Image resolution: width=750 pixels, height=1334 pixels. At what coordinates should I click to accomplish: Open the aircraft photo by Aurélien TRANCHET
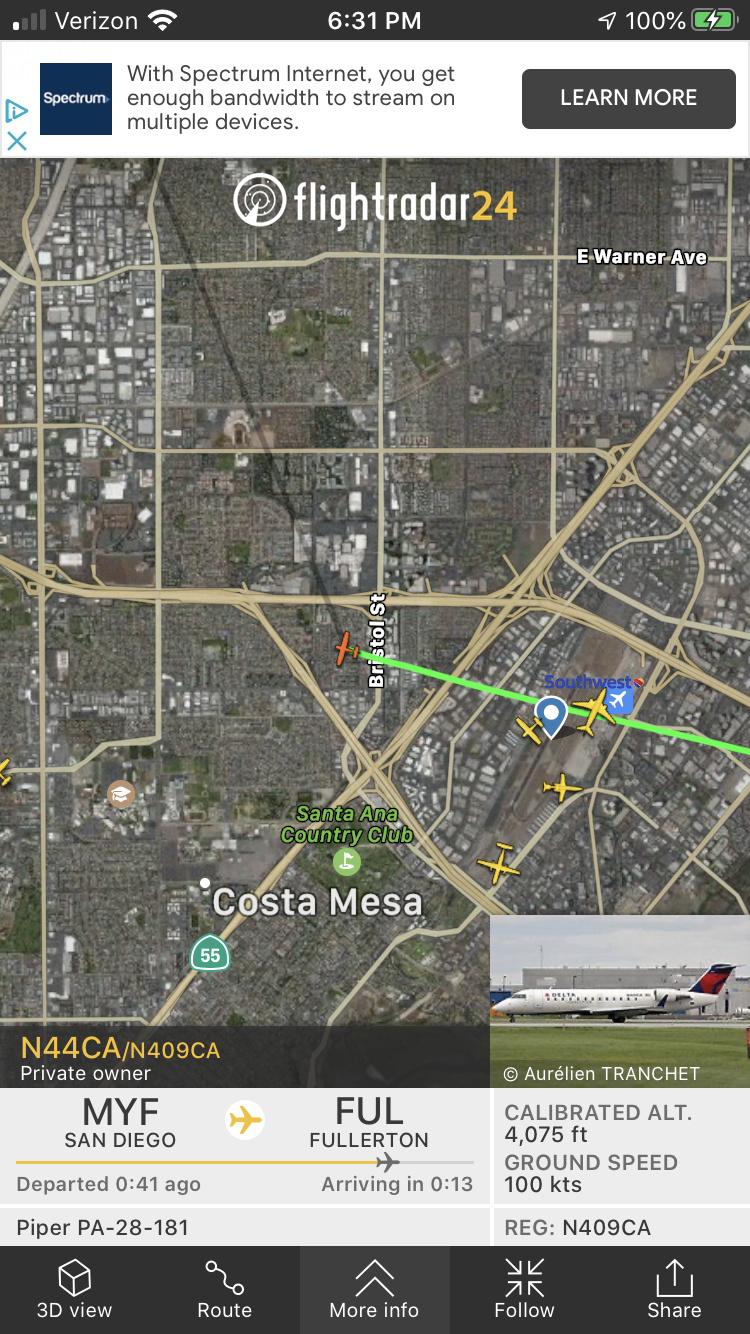click(x=619, y=998)
